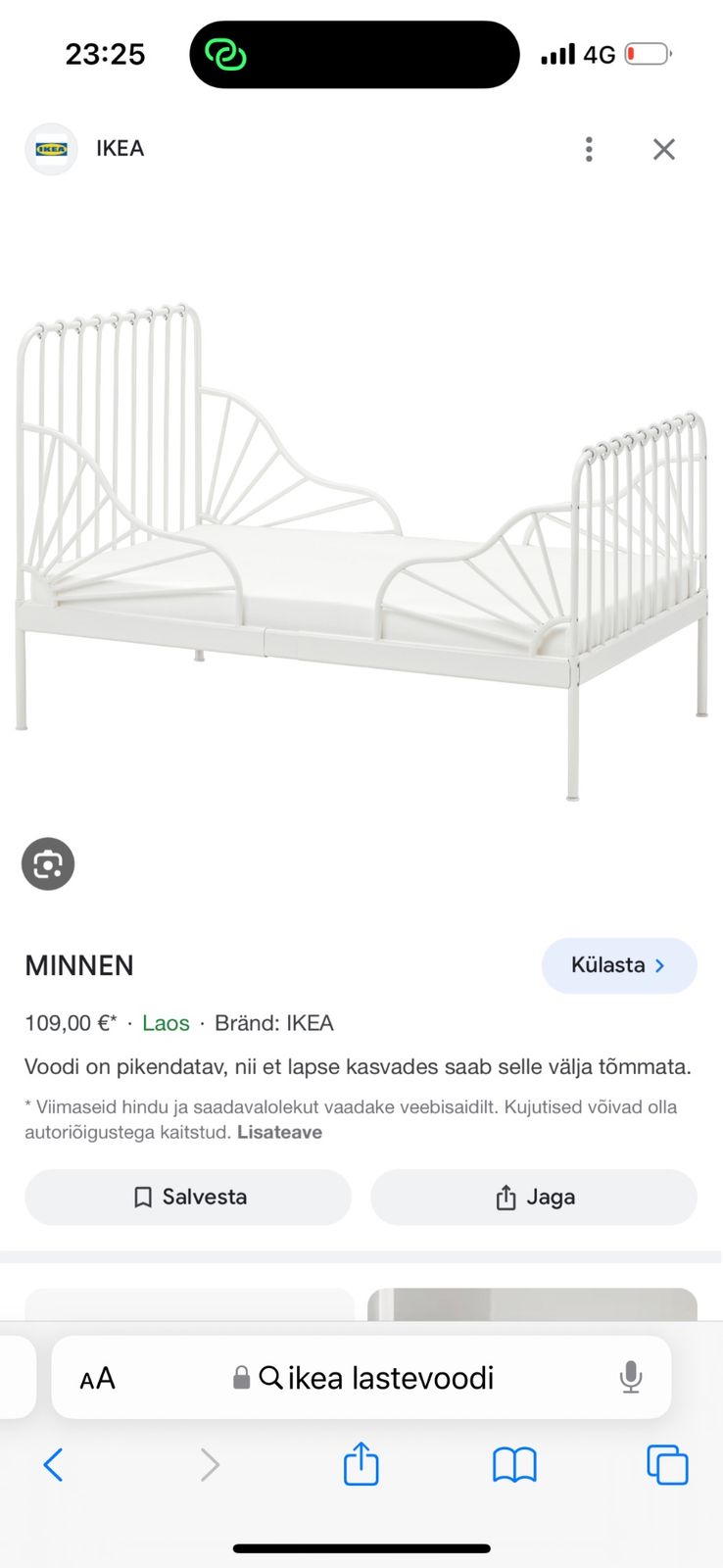Close the IKEA product panel
The height and width of the screenshot is (1568, 723).
664,149
